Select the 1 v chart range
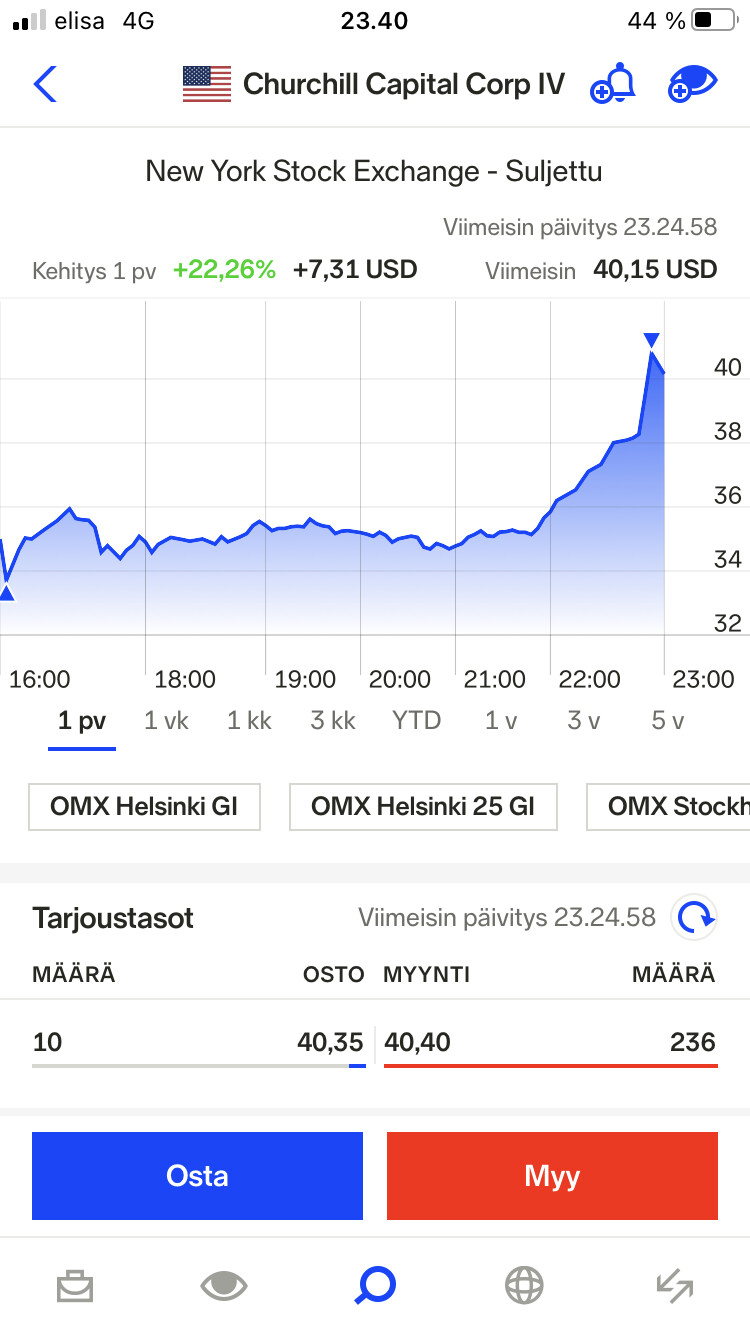The width and height of the screenshot is (750, 1334). 500,721
